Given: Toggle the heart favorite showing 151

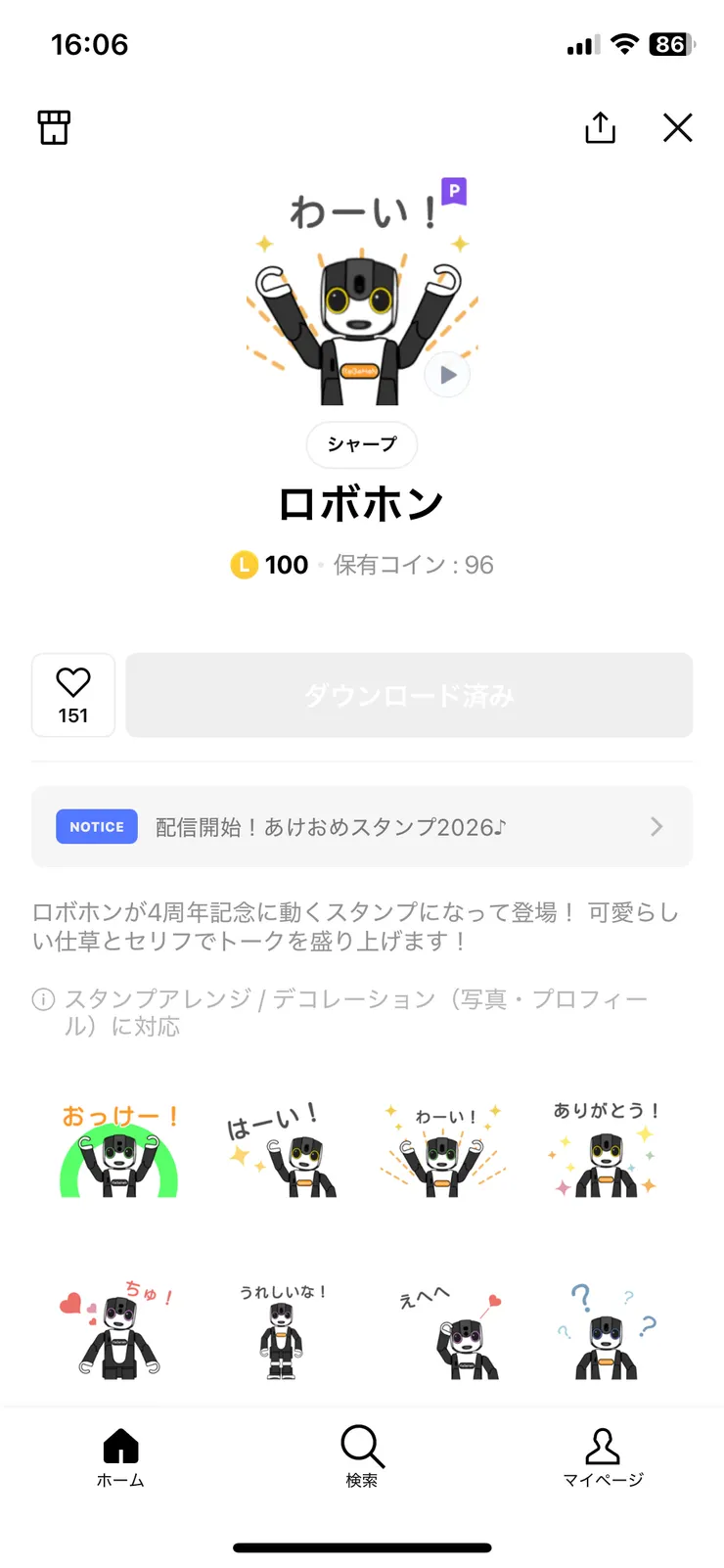Looking at the screenshot, I should 73,695.
